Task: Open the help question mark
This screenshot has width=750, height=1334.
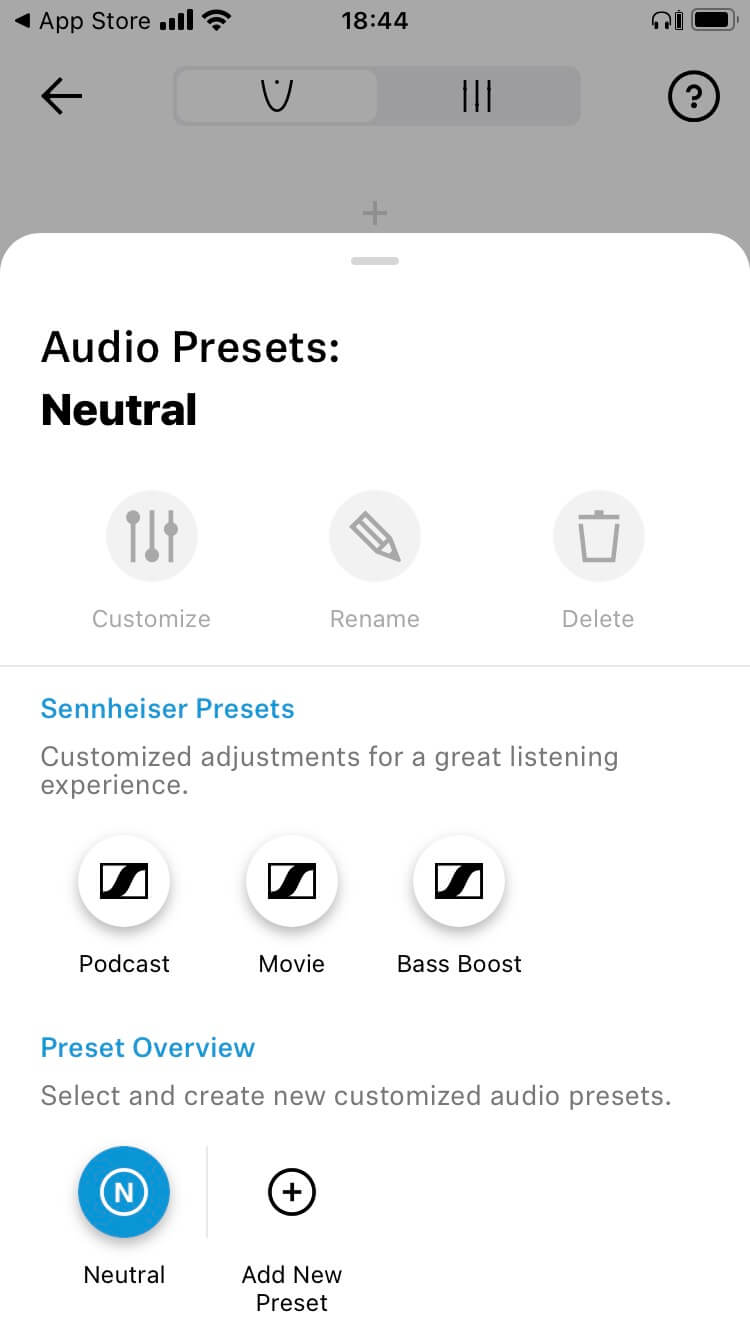Action: coord(693,96)
